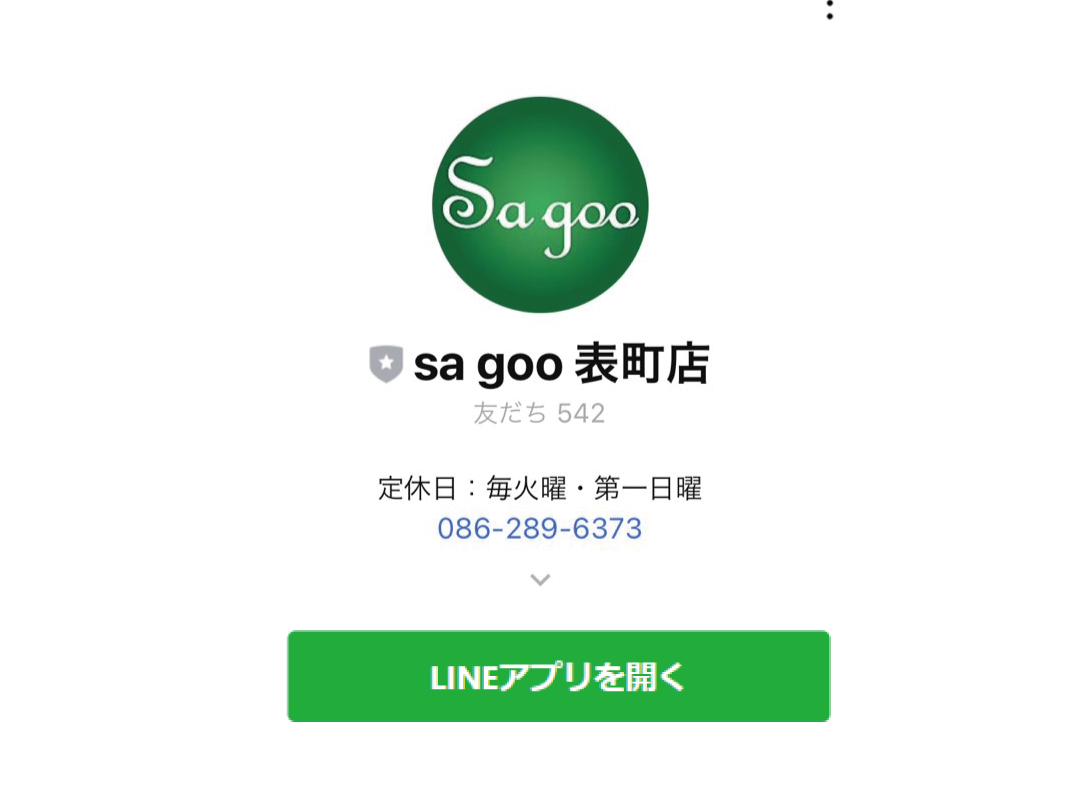This screenshot has width=1080, height=804.
Task: Open the three-dot overflow menu
Action: pos(830,8)
